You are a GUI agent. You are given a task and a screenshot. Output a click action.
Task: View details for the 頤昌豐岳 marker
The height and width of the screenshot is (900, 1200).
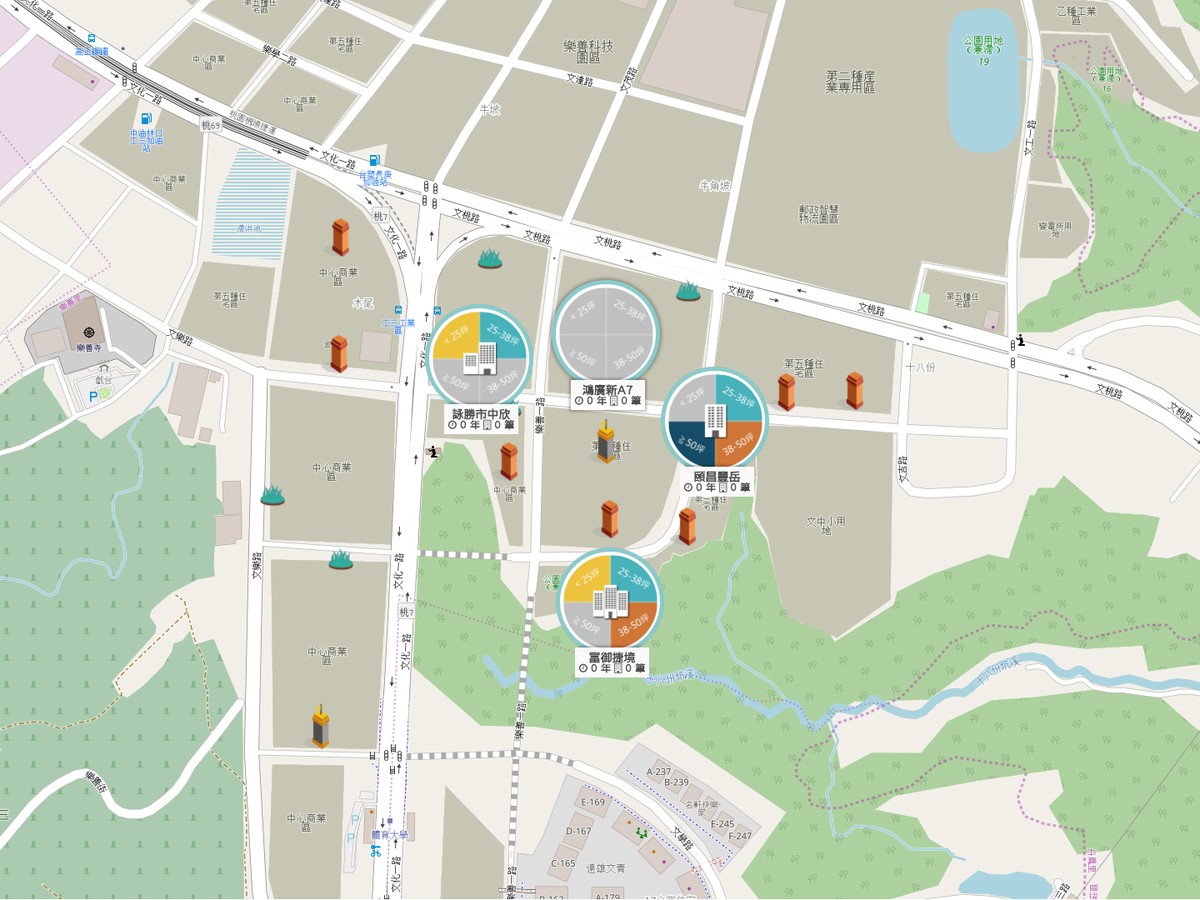pyautogui.click(x=715, y=418)
